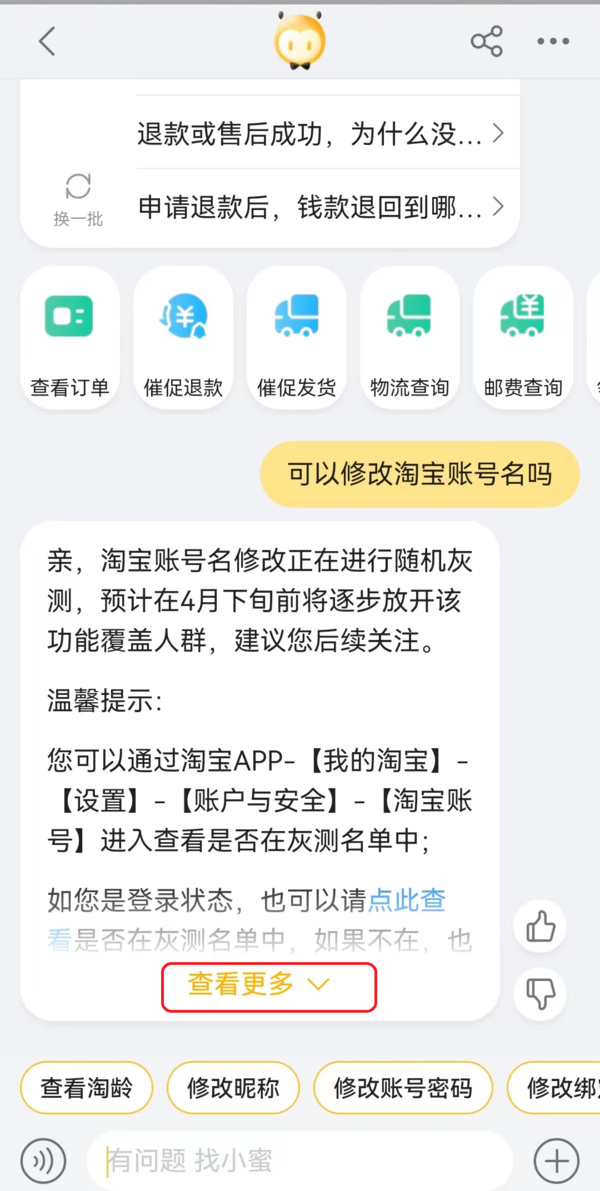Image resolution: width=600 pixels, height=1191 pixels.
Task: Go back using the top-left arrow
Action: pyautogui.click(x=47, y=41)
